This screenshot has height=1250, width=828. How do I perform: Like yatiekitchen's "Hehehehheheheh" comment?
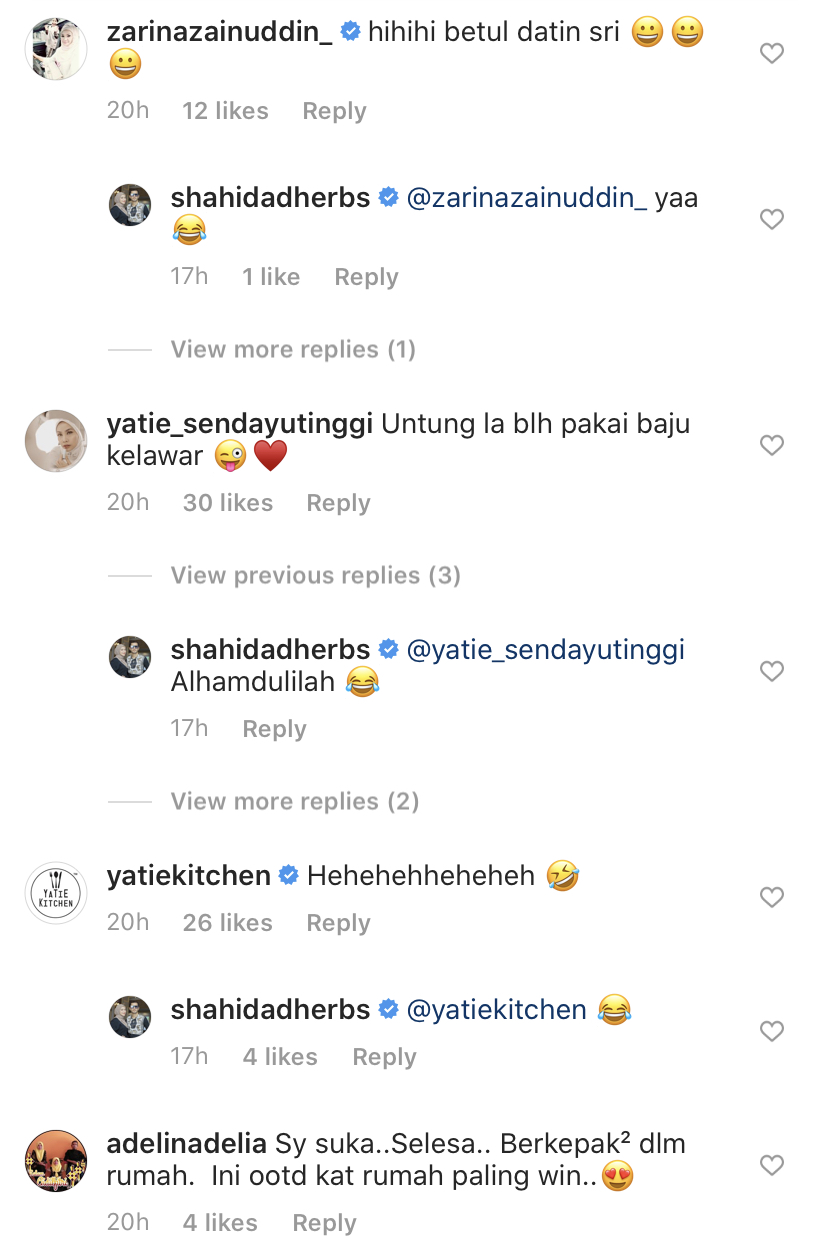(771, 898)
